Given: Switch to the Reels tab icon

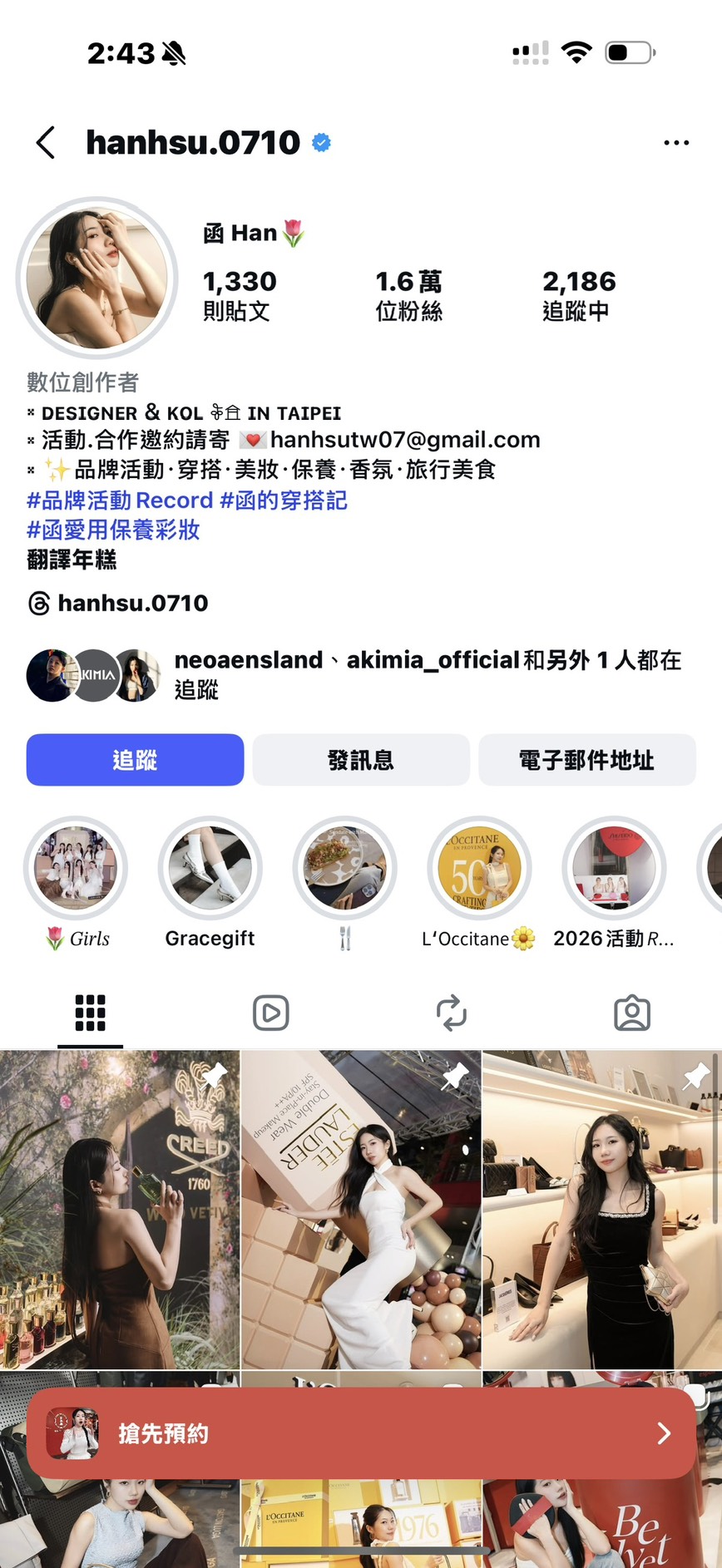Looking at the screenshot, I should 270,1012.
